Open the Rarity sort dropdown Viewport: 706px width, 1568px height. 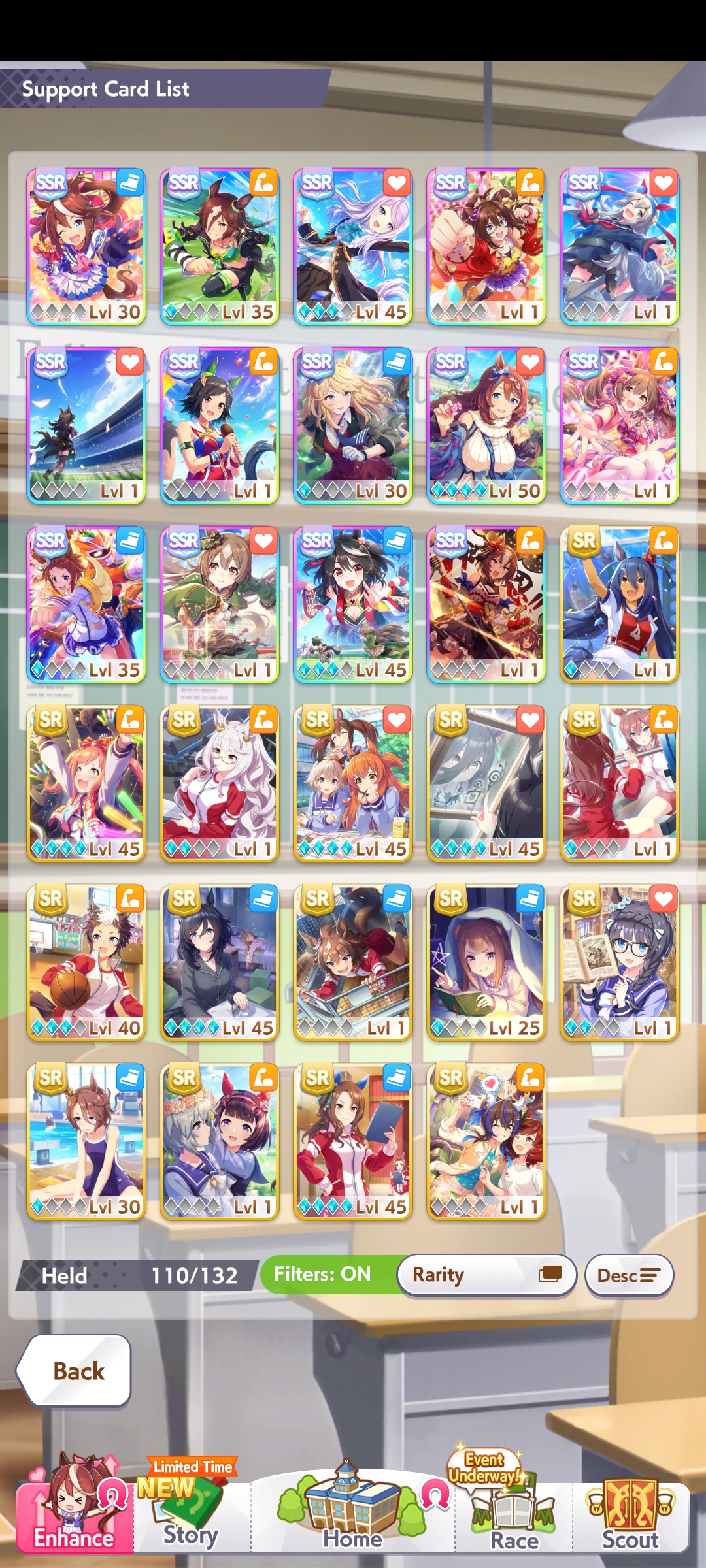[x=486, y=1274]
